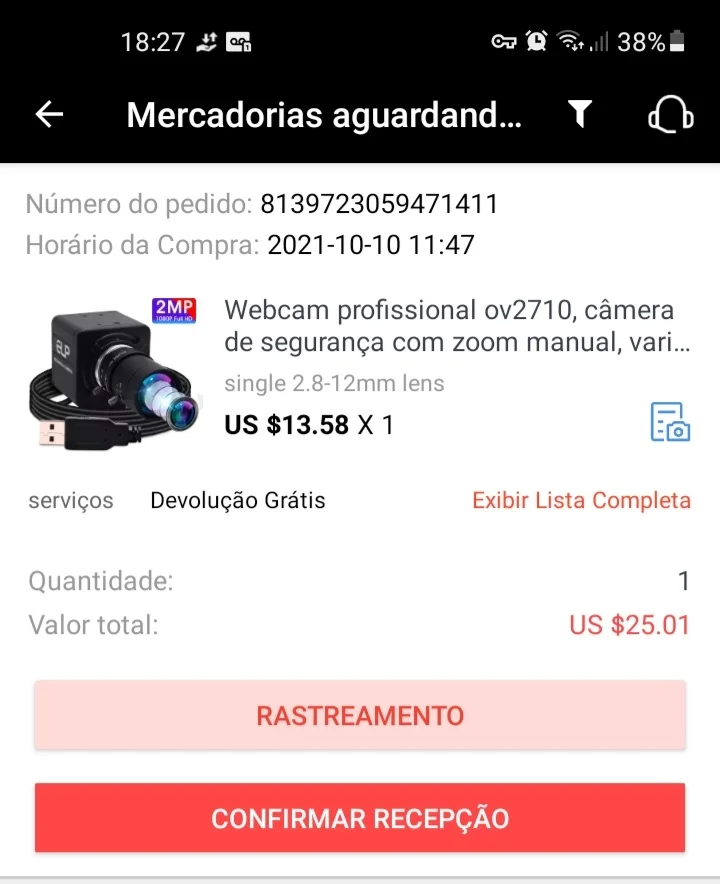Open the ELP webcam product image
This screenshot has height=884, width=720.
pos(114,373)
